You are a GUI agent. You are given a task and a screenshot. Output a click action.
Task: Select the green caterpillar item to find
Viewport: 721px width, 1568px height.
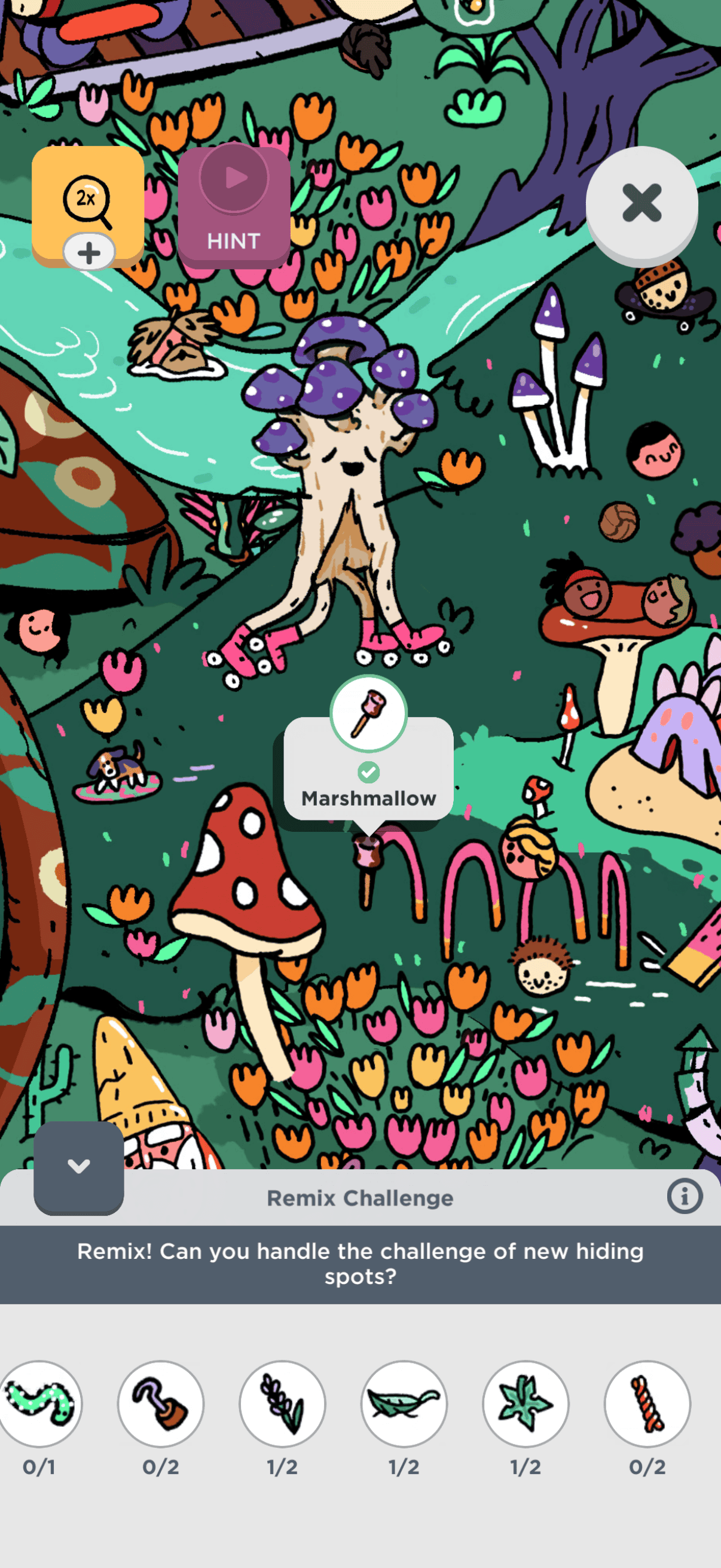click(x=39, y=1403)
